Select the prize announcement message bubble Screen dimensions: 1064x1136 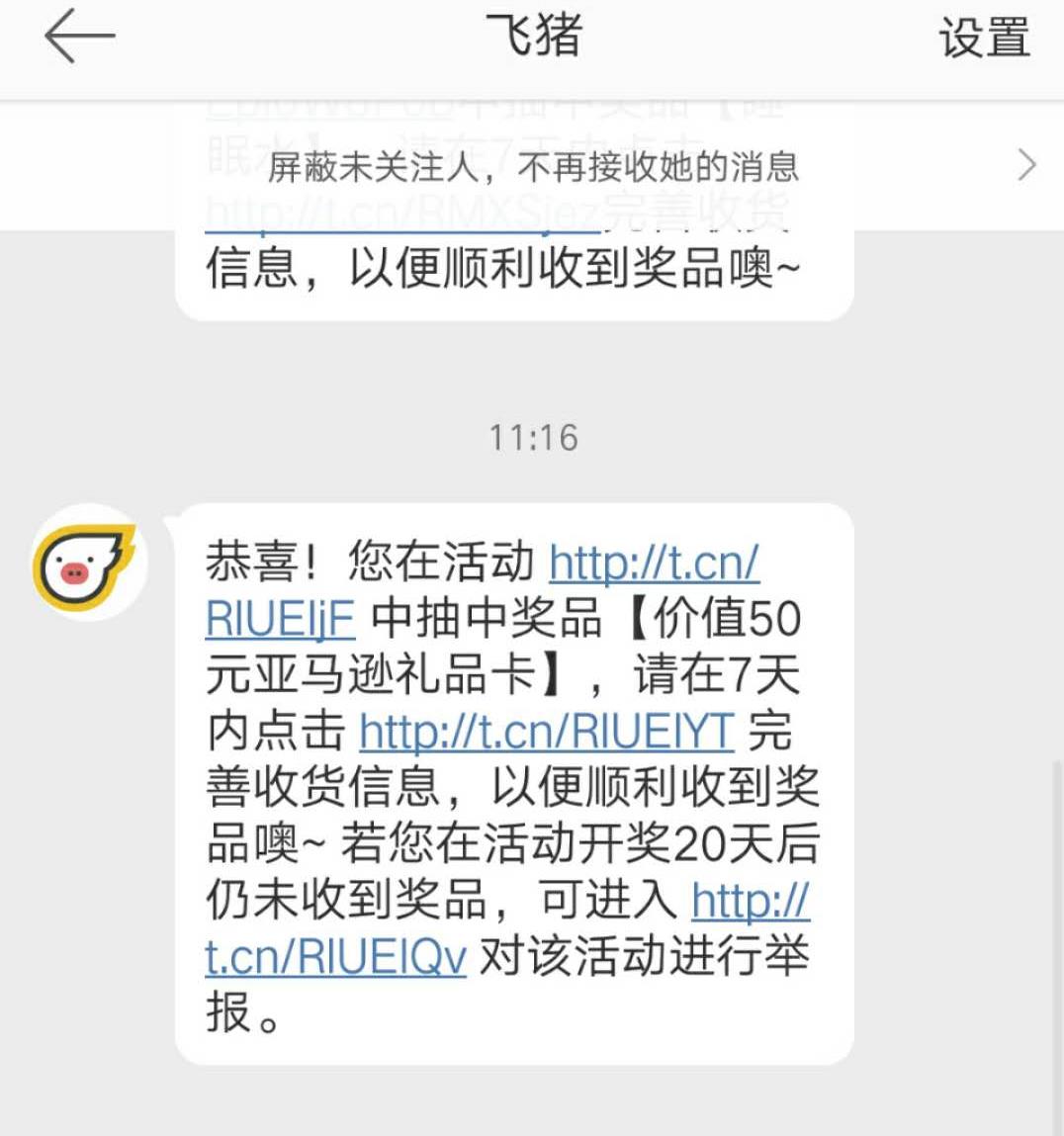[x=514, y=781]
